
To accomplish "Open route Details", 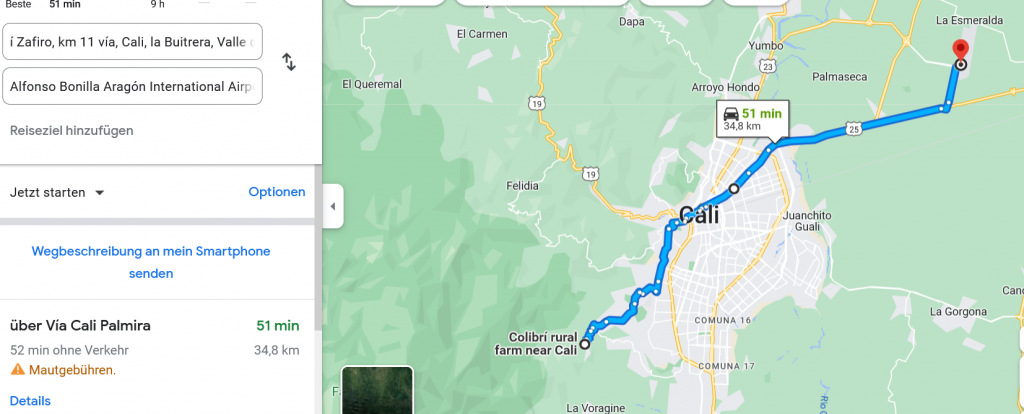I will (x=30, y=401).
